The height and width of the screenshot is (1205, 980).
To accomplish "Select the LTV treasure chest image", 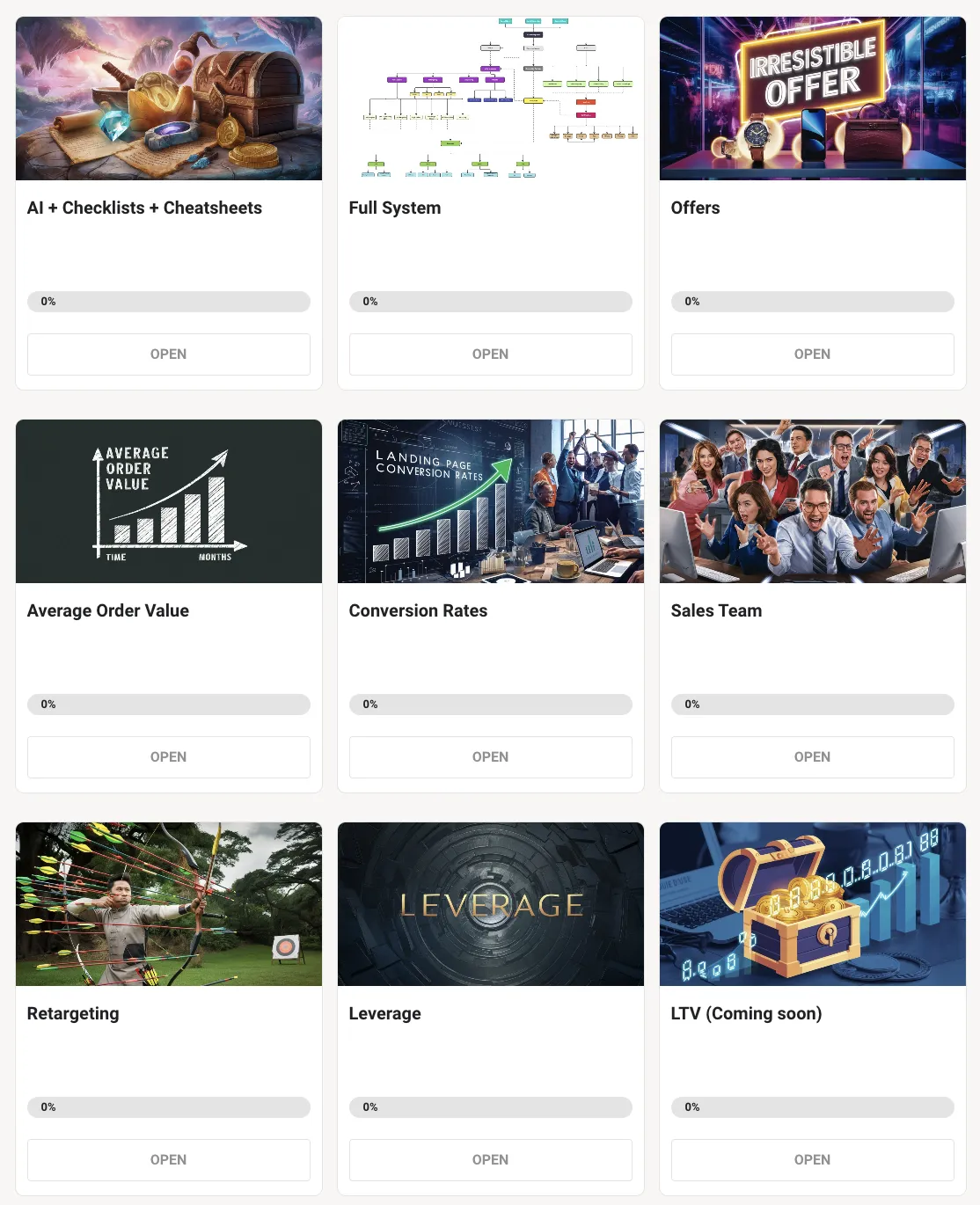I will point(812,904).
